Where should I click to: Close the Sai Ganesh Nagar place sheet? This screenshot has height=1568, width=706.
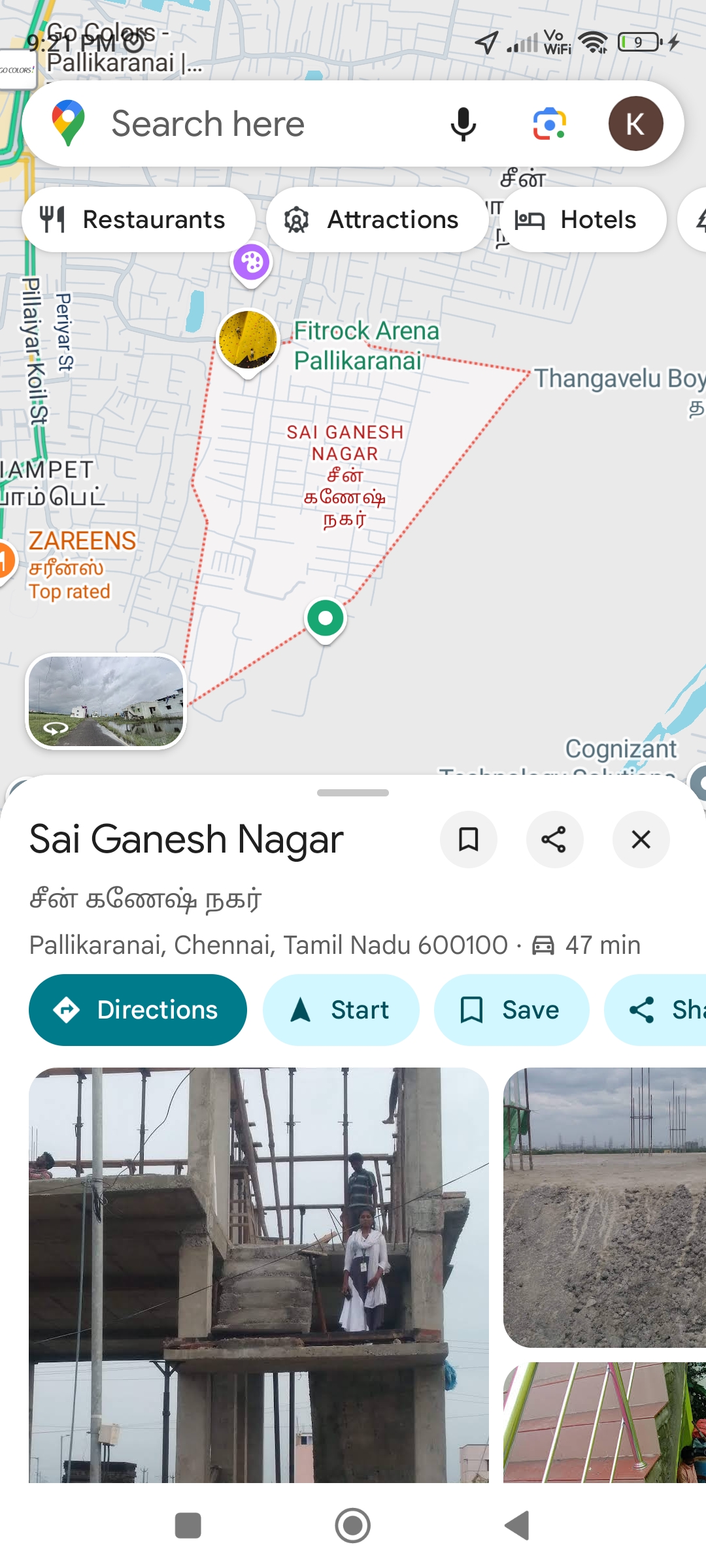click(641, 840)
